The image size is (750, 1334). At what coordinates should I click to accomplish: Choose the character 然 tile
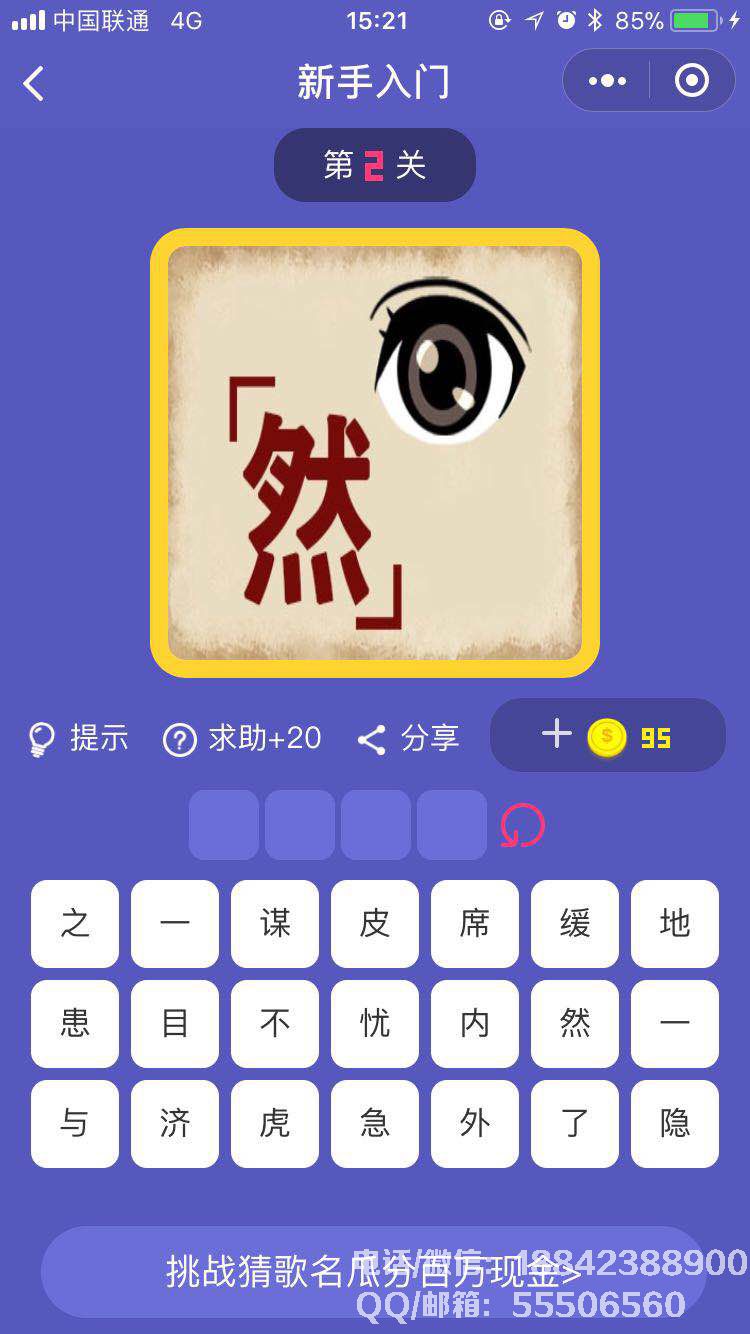point(575,1023)
